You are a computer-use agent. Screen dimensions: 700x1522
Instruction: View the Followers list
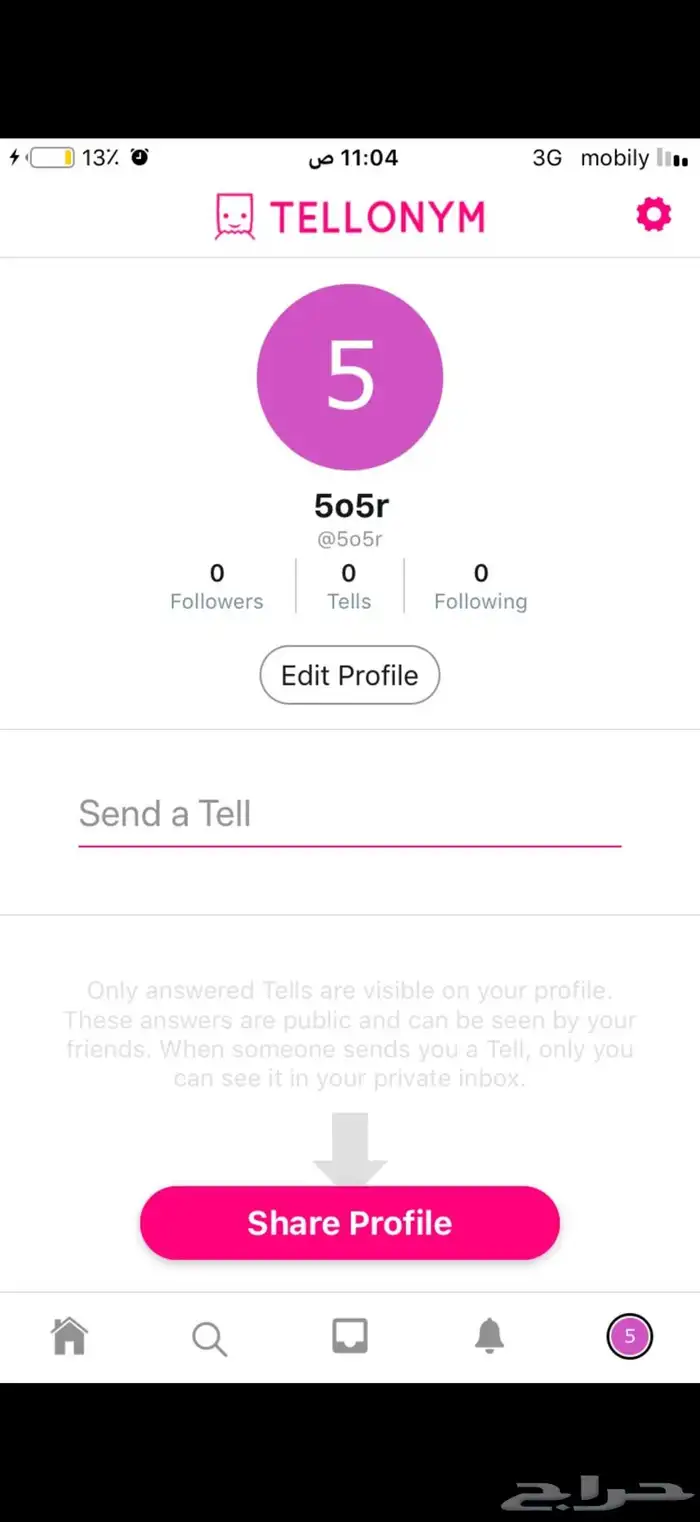coord(216,587)
